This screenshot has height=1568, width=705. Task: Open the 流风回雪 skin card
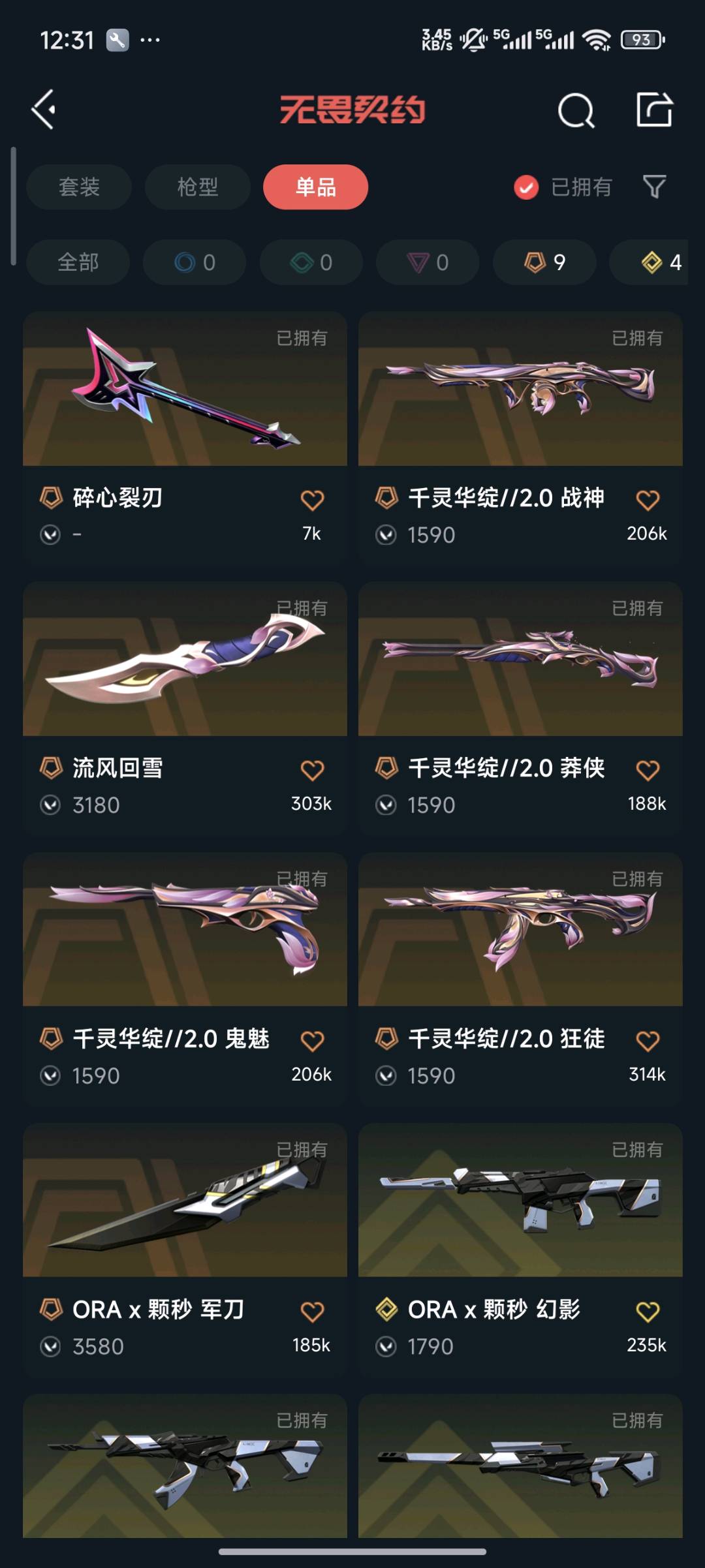(x=185, y=709)
